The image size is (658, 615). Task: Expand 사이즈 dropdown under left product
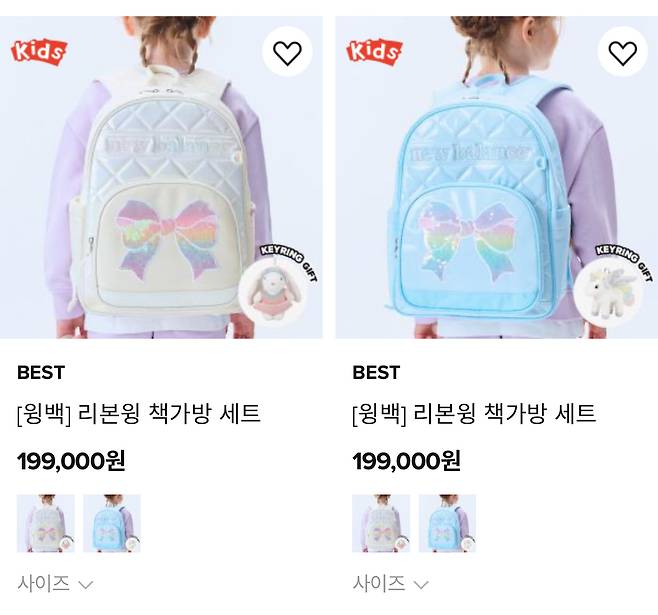55,583
